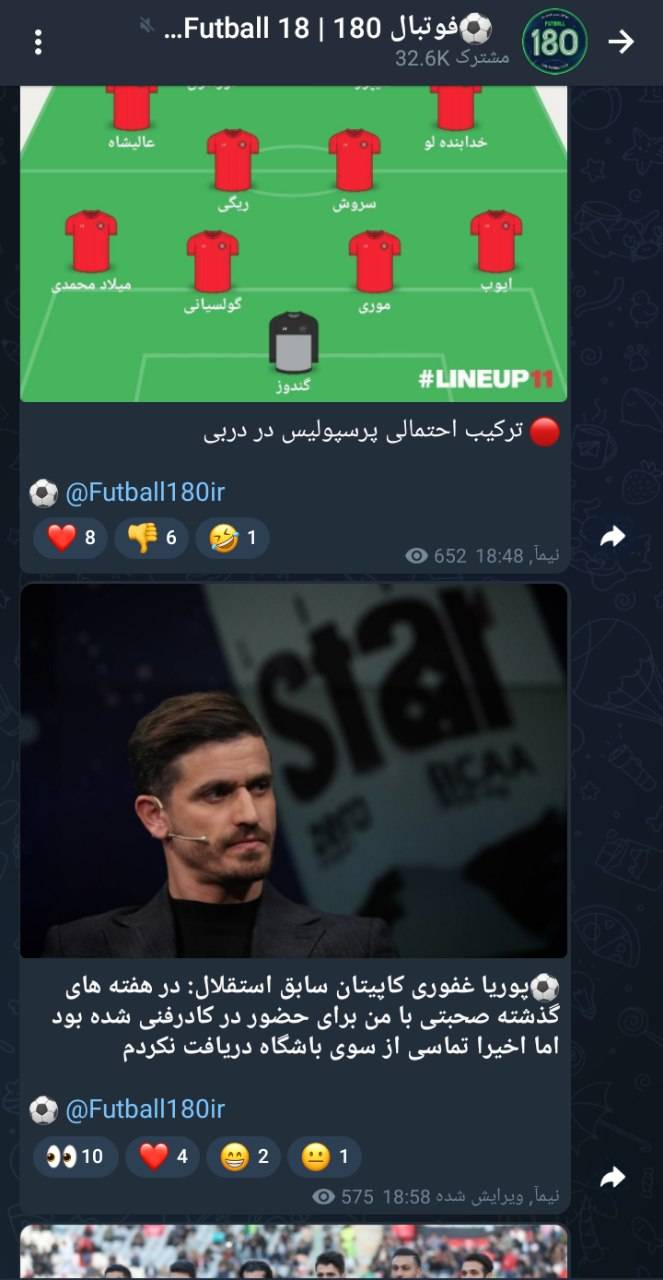Viewport: 663px width, 1280px height.
Task: Go back using the header arrow
Action: tap(621, 41)
